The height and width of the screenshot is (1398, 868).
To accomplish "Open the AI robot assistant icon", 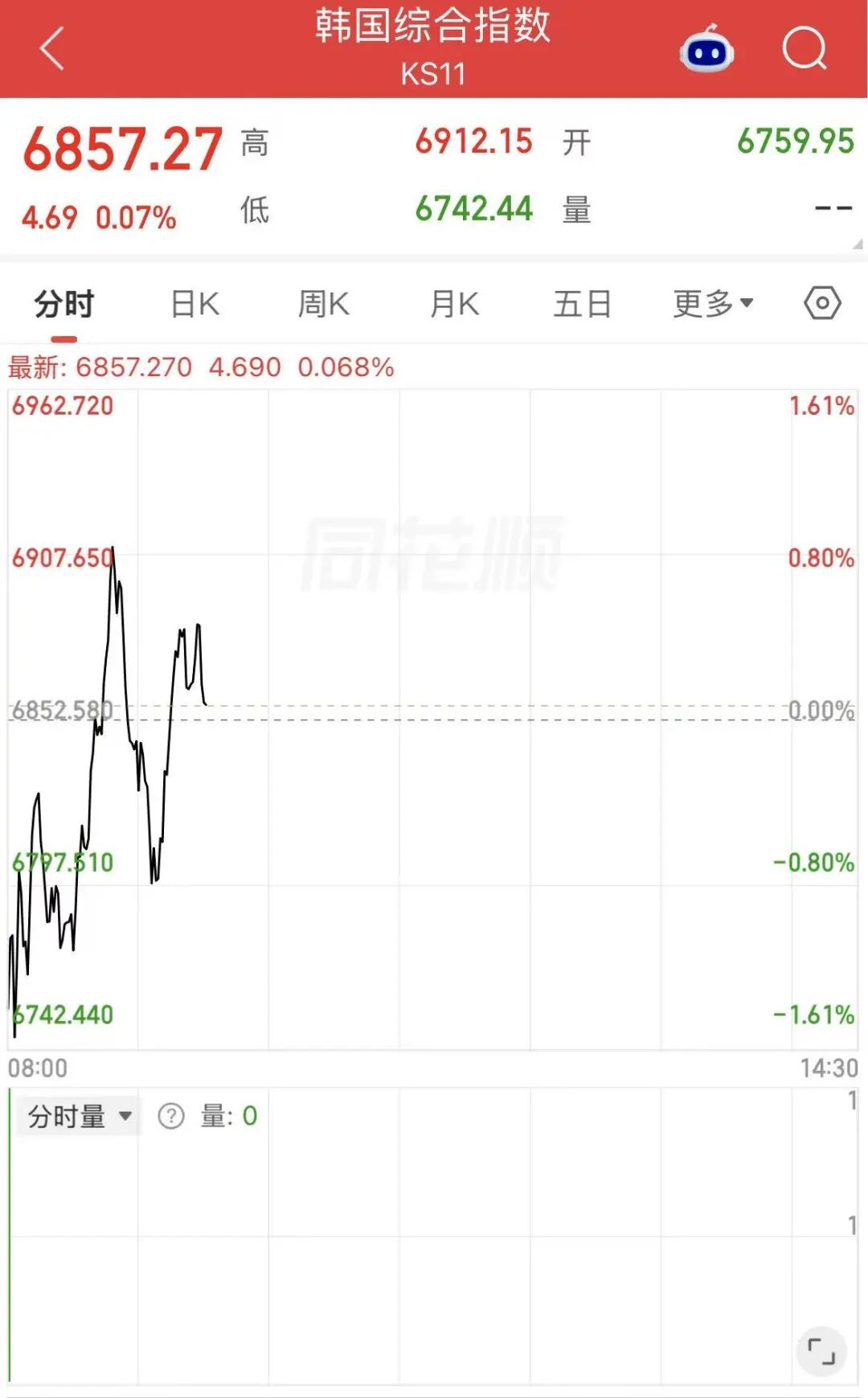I will [706, 48].
